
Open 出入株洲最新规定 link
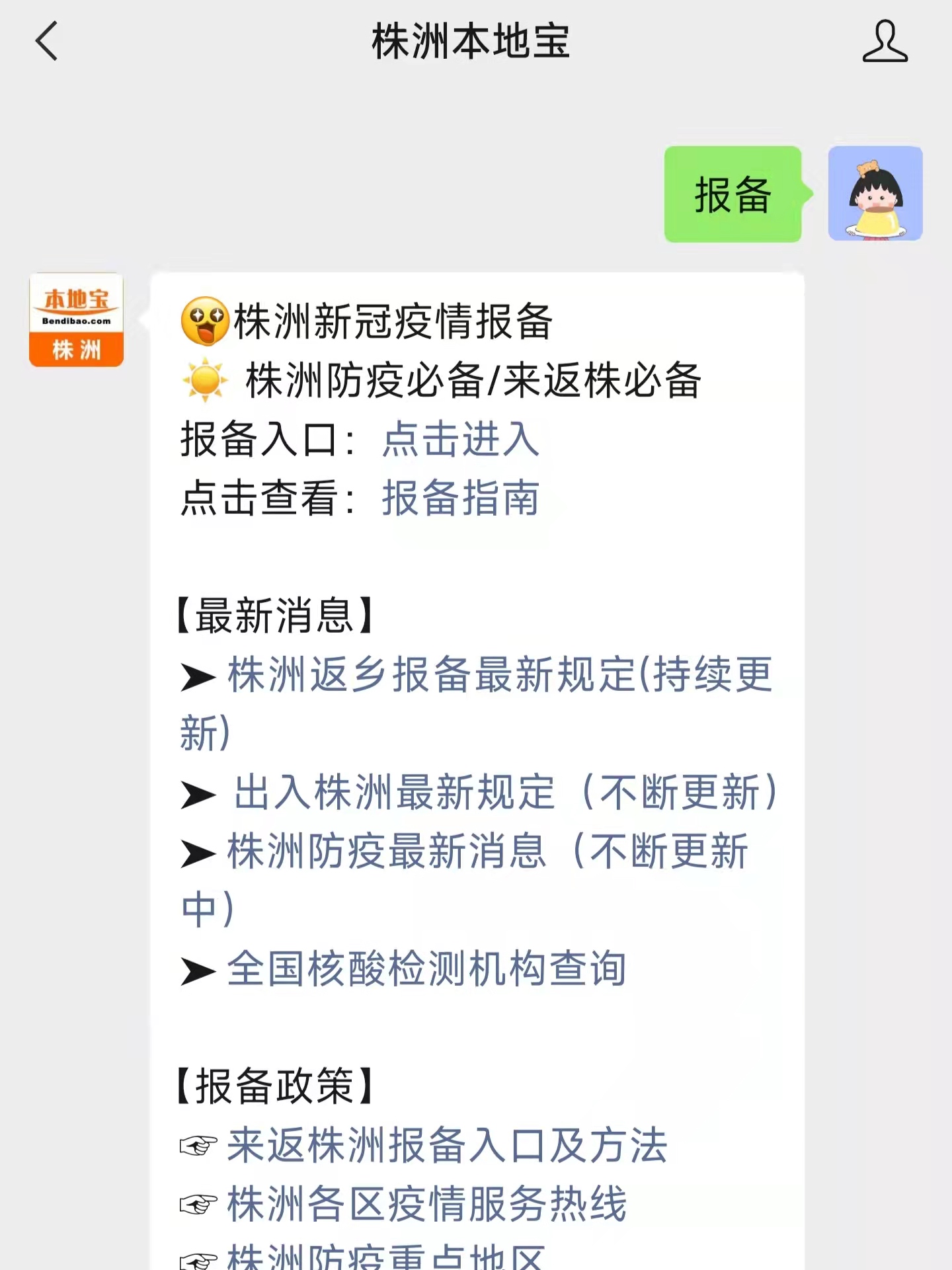[x=506, y=792]
